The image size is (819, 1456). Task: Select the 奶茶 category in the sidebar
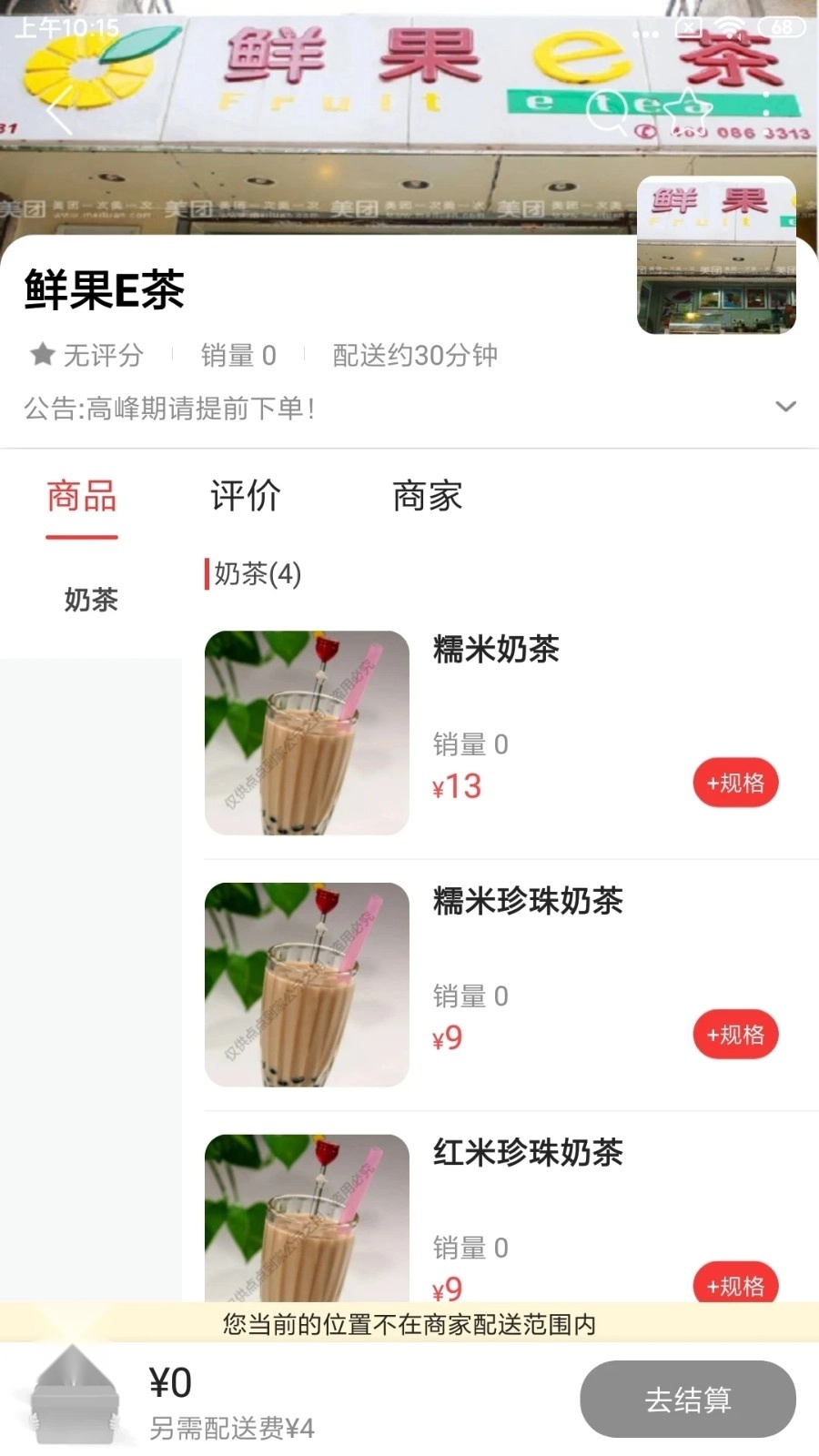tap(89, 600)
